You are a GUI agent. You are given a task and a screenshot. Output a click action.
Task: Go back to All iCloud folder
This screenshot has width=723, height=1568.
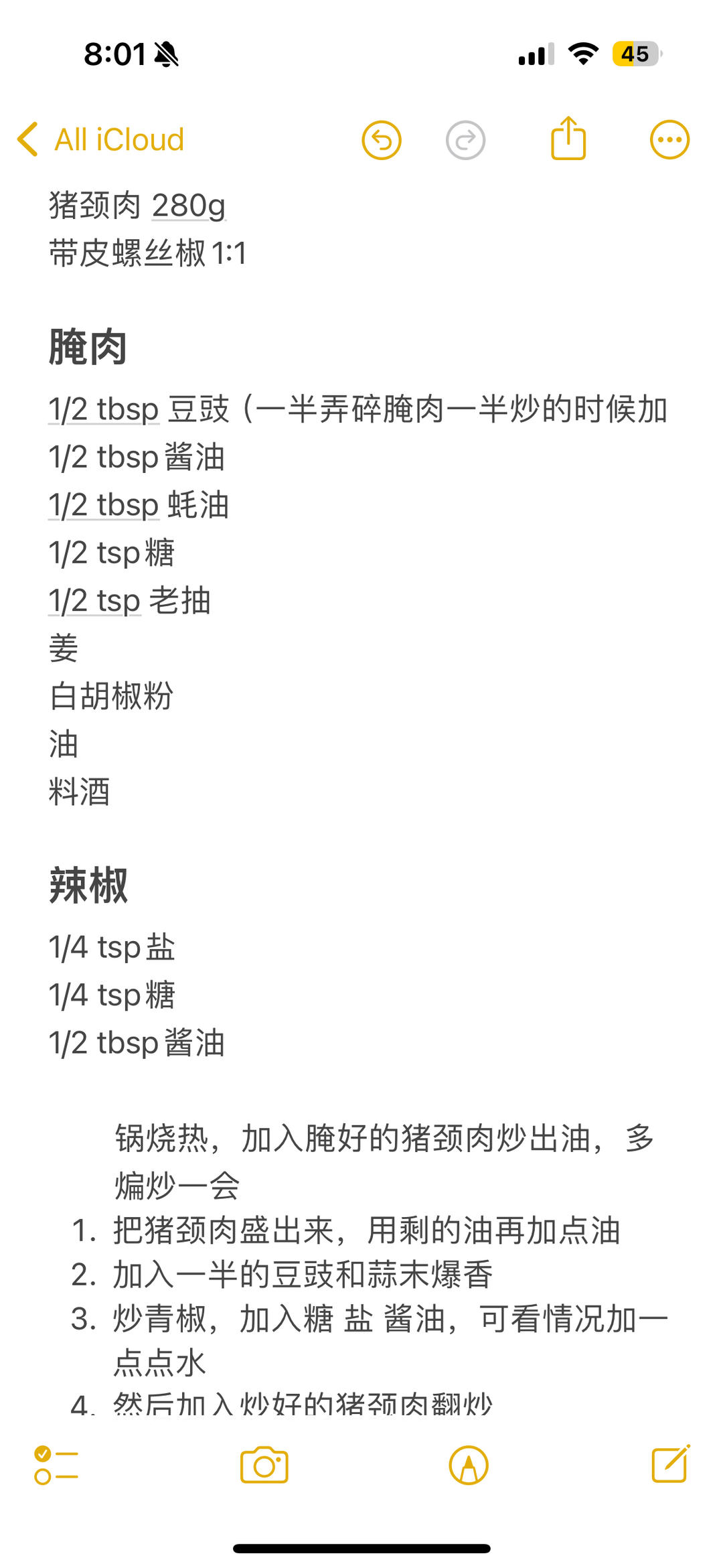click(100, 139)
